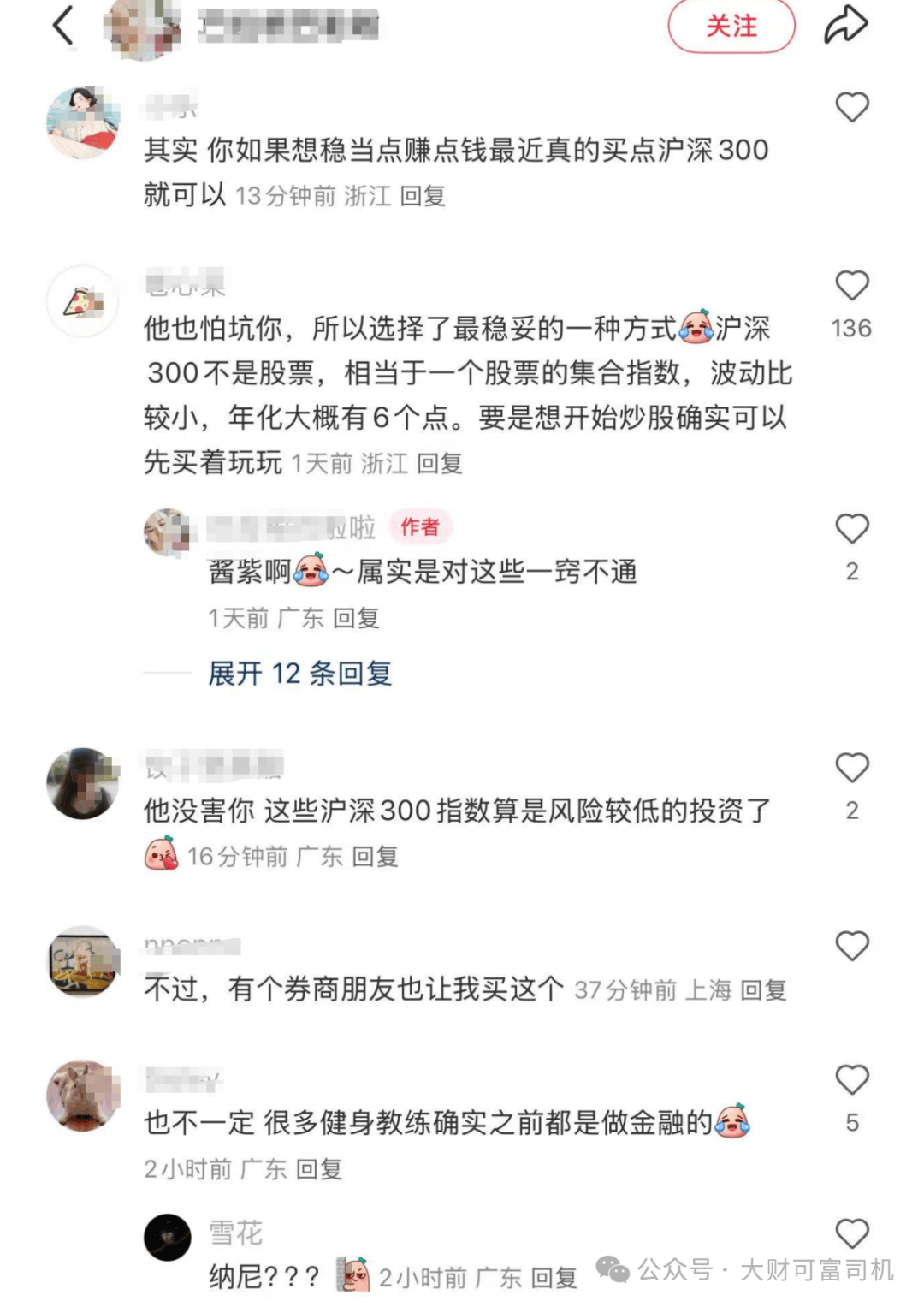Like the comment about 健身教练 doing finance
This screenshot has height=1307, width=924.
click(851, 1080)
